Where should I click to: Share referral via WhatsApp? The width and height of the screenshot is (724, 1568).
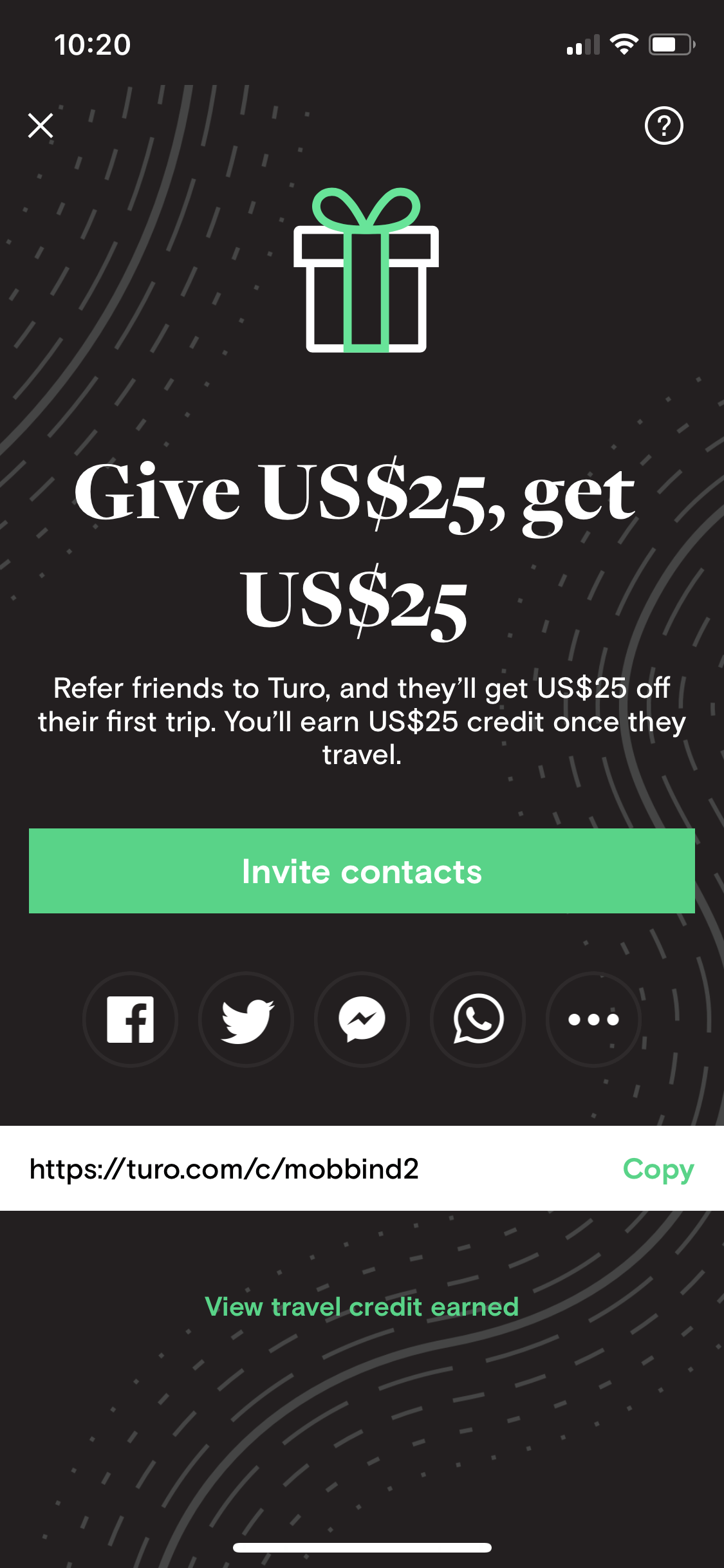point(478,1020)
